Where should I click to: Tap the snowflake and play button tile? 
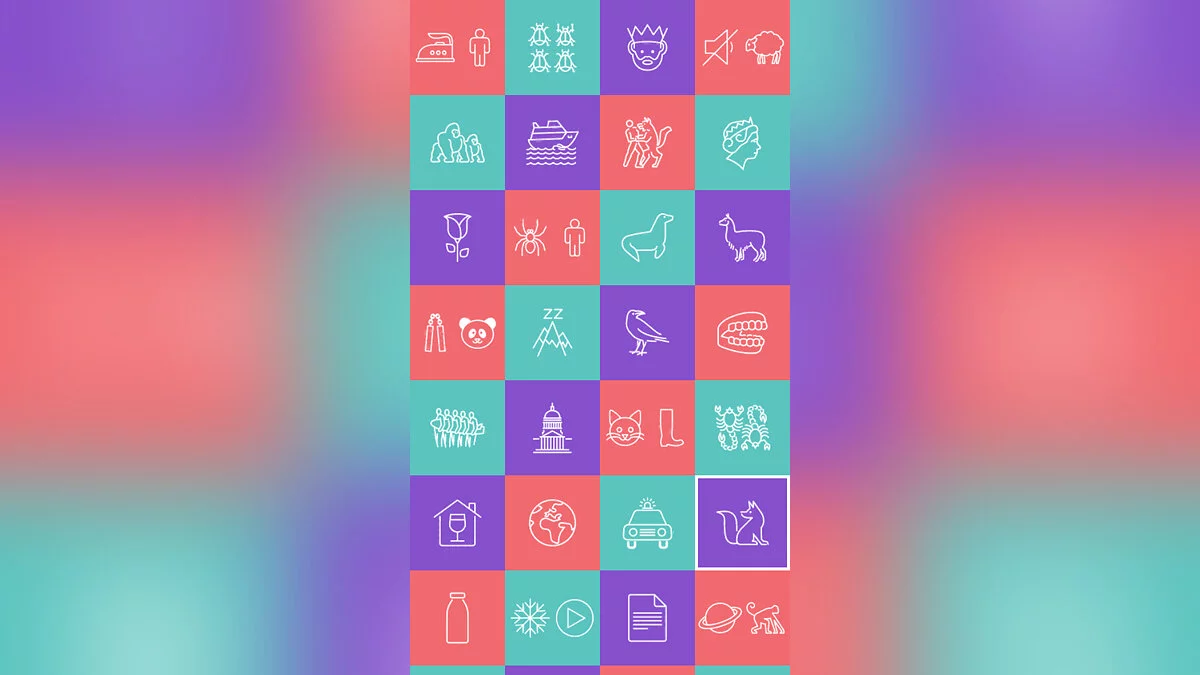click(x=552, y=617)
